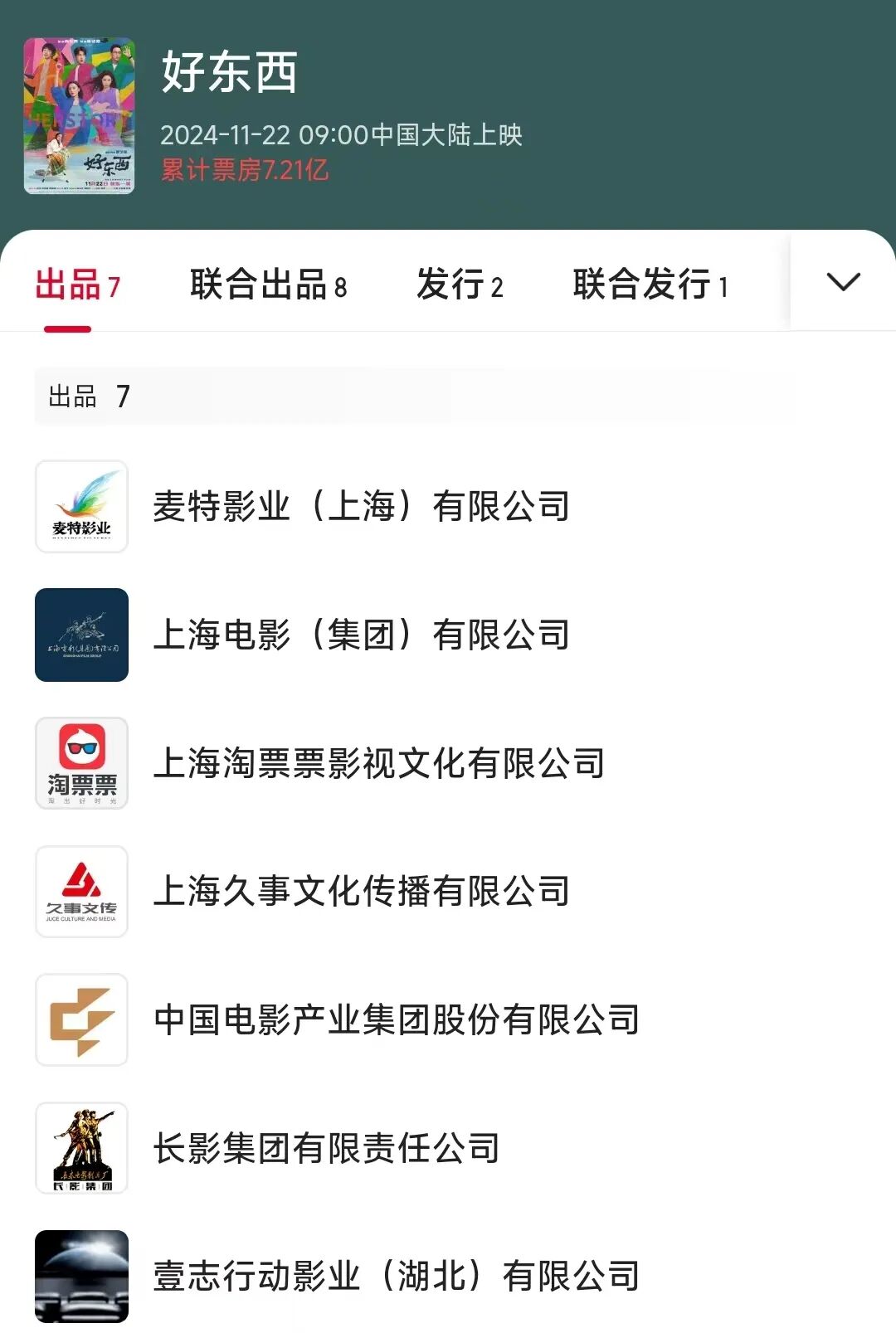
Task: View 上海电影（集团）有限公司 details
Action: pos(361,635)
